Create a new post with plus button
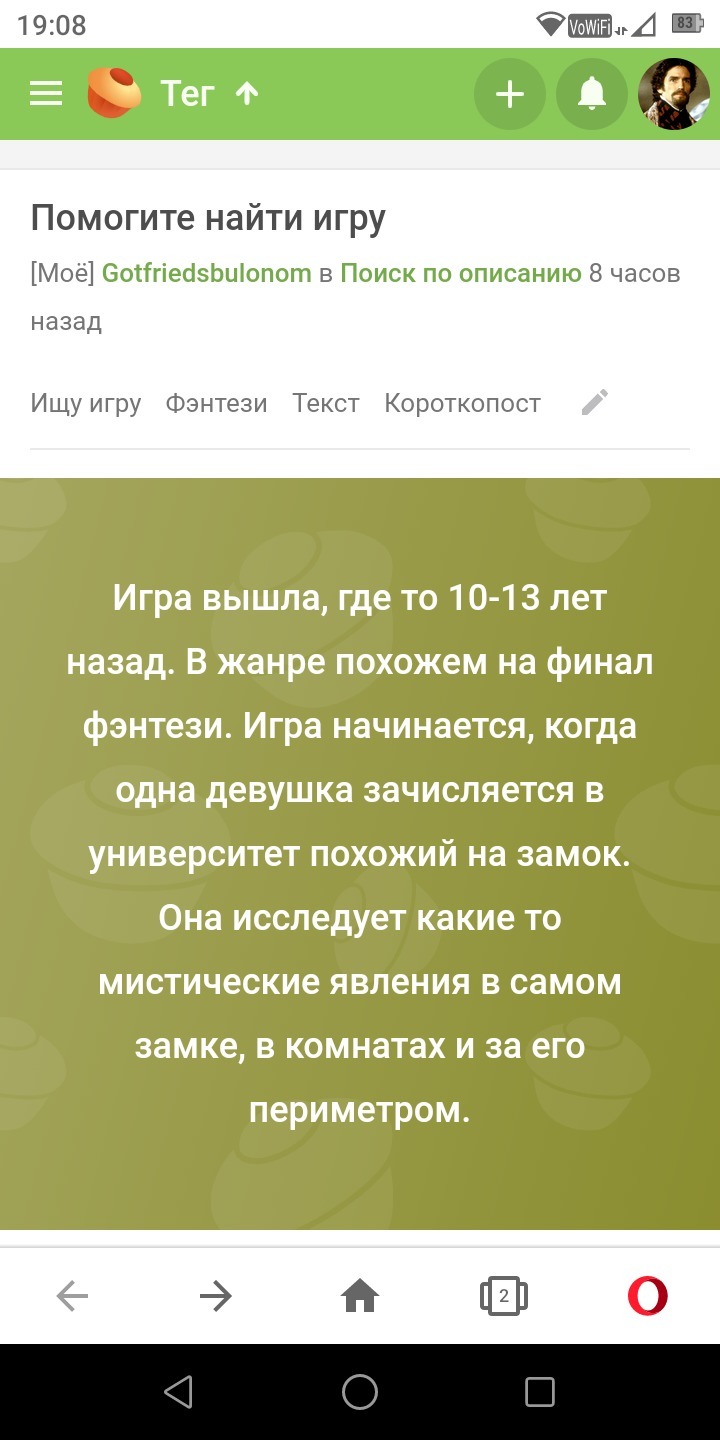 [x=510, y=94]
